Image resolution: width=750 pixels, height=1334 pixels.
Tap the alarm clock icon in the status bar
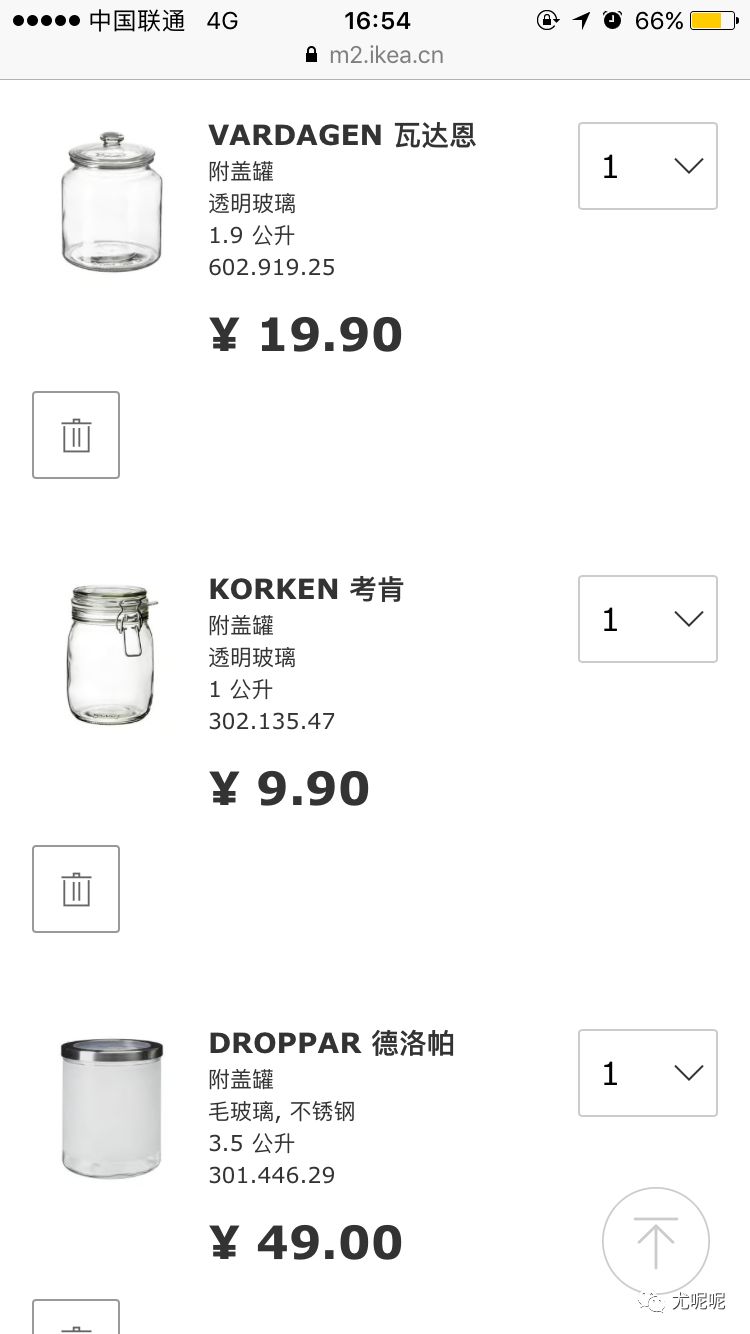click(611, 19)
